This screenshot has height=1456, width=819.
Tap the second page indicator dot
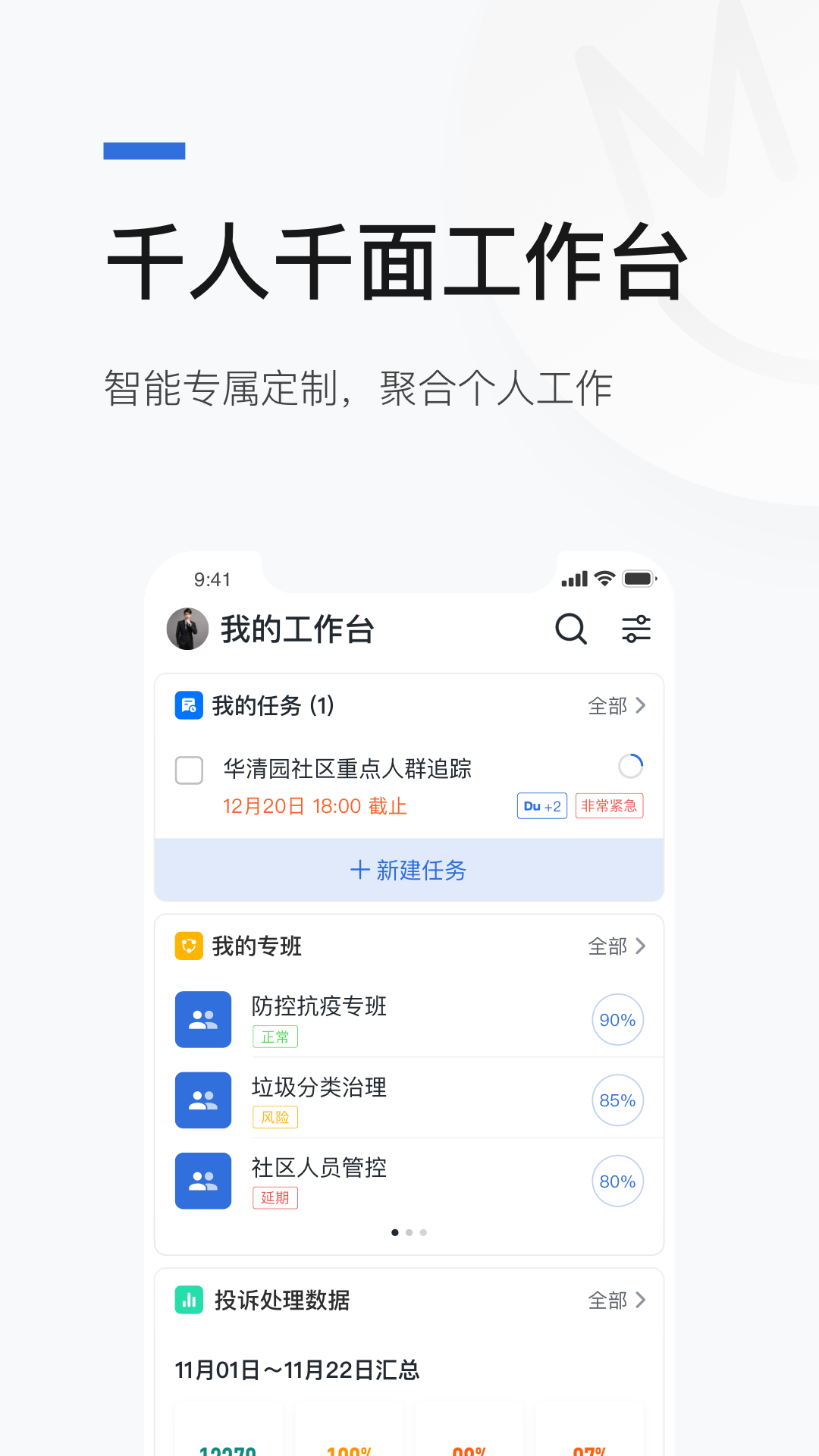click(409, 1232)
